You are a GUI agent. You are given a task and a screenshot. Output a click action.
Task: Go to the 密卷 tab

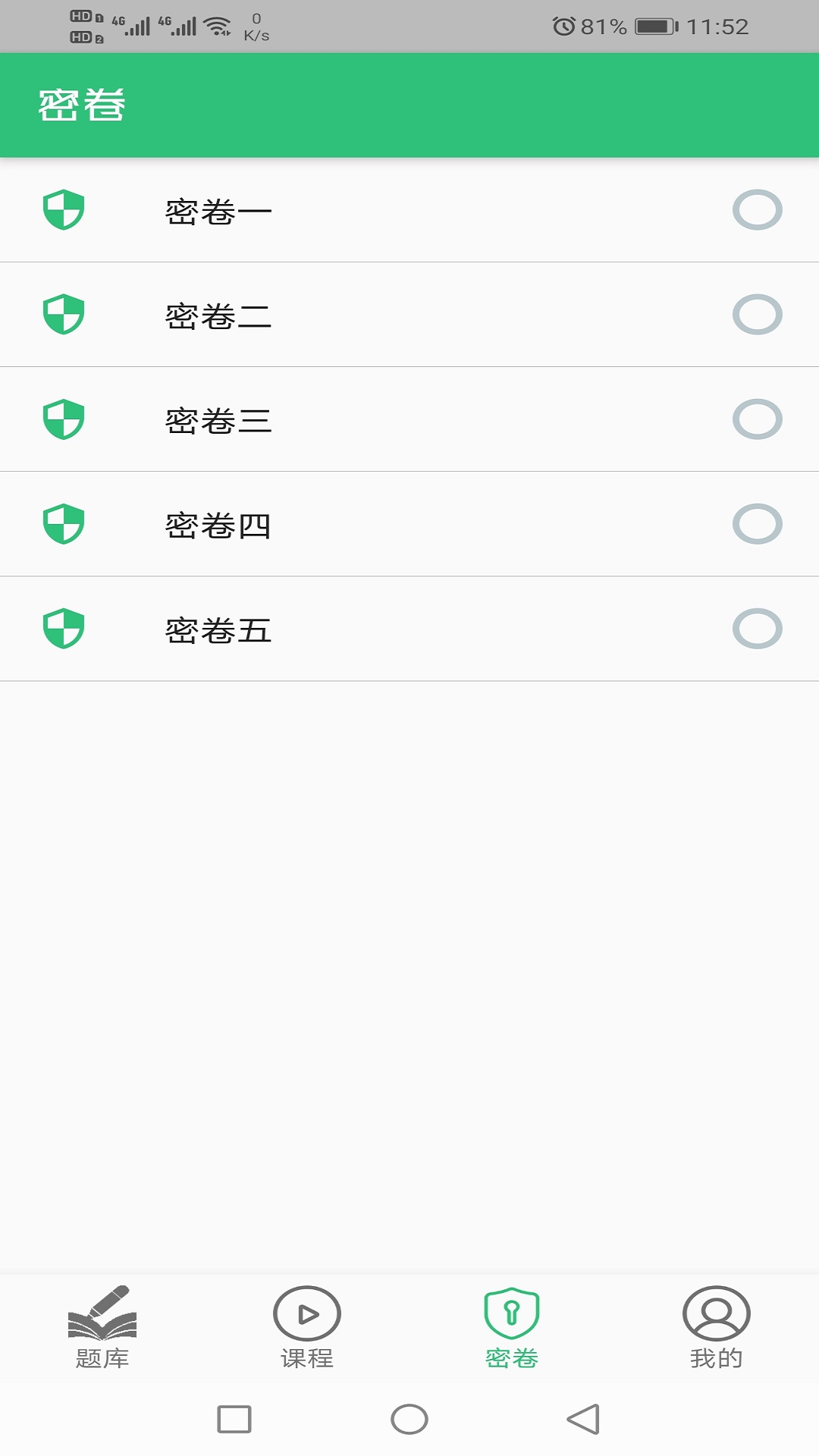point(512,1327)
